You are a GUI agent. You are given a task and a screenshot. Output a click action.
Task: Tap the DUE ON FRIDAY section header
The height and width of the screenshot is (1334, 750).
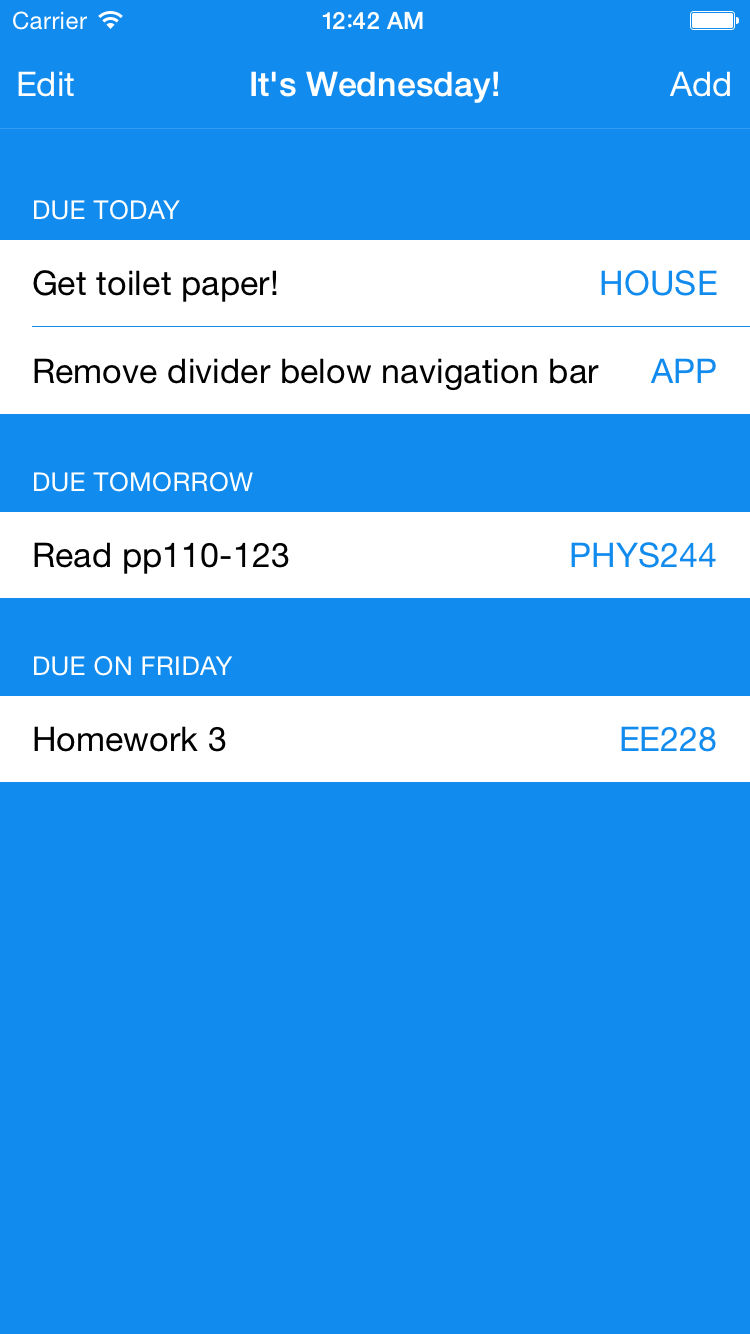[132, 666]
